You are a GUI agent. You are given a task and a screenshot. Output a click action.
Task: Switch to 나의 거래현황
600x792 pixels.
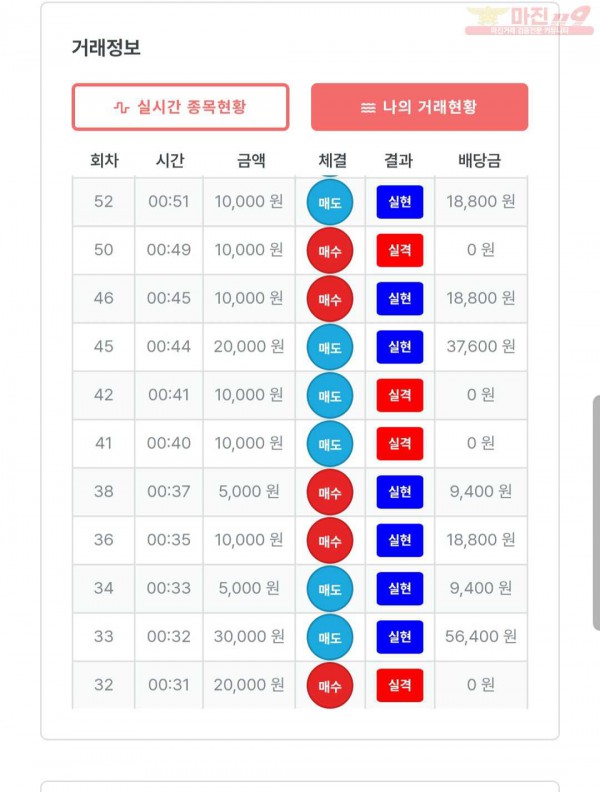tap(419, 107)
